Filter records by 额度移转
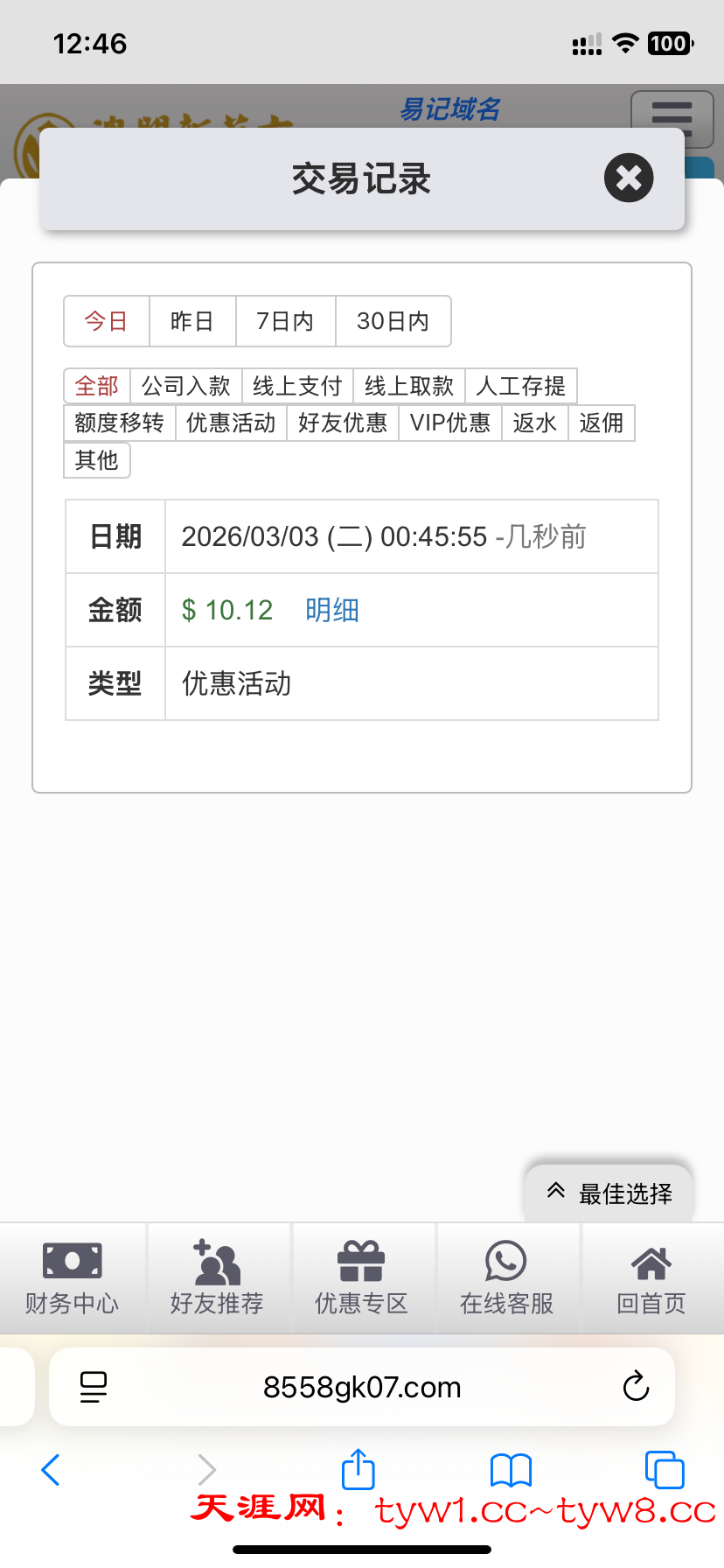724x1568 pixels. [119, 423]
